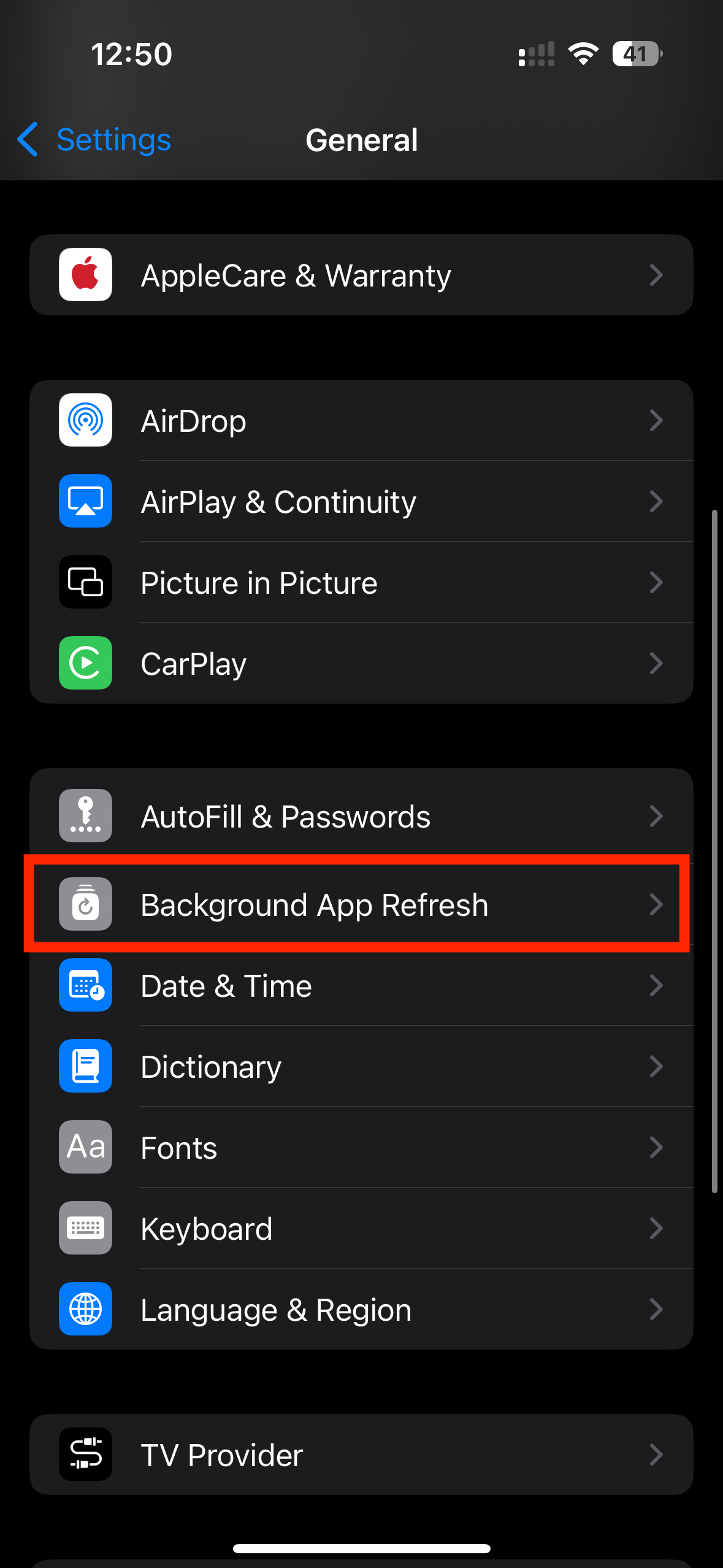723x1568 pixels.
Task: Open TV Provider
Action: [x=361, y=1455]
